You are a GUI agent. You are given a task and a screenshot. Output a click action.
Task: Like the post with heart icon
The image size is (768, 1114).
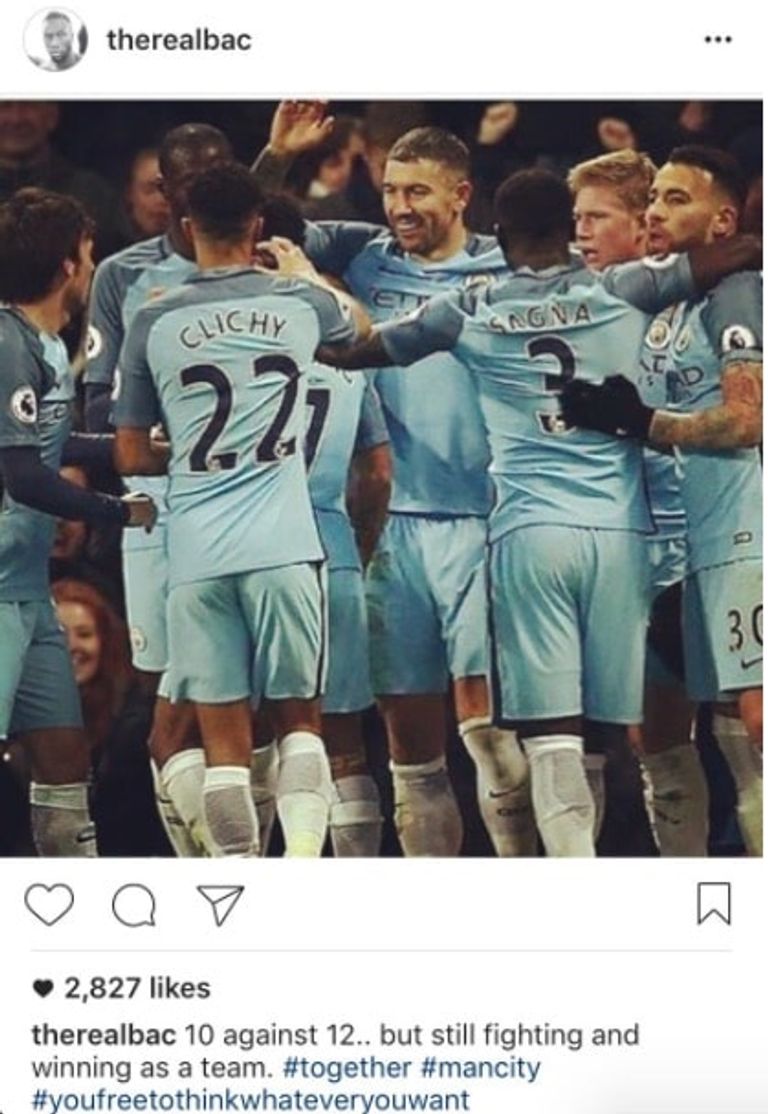(49, 904)
